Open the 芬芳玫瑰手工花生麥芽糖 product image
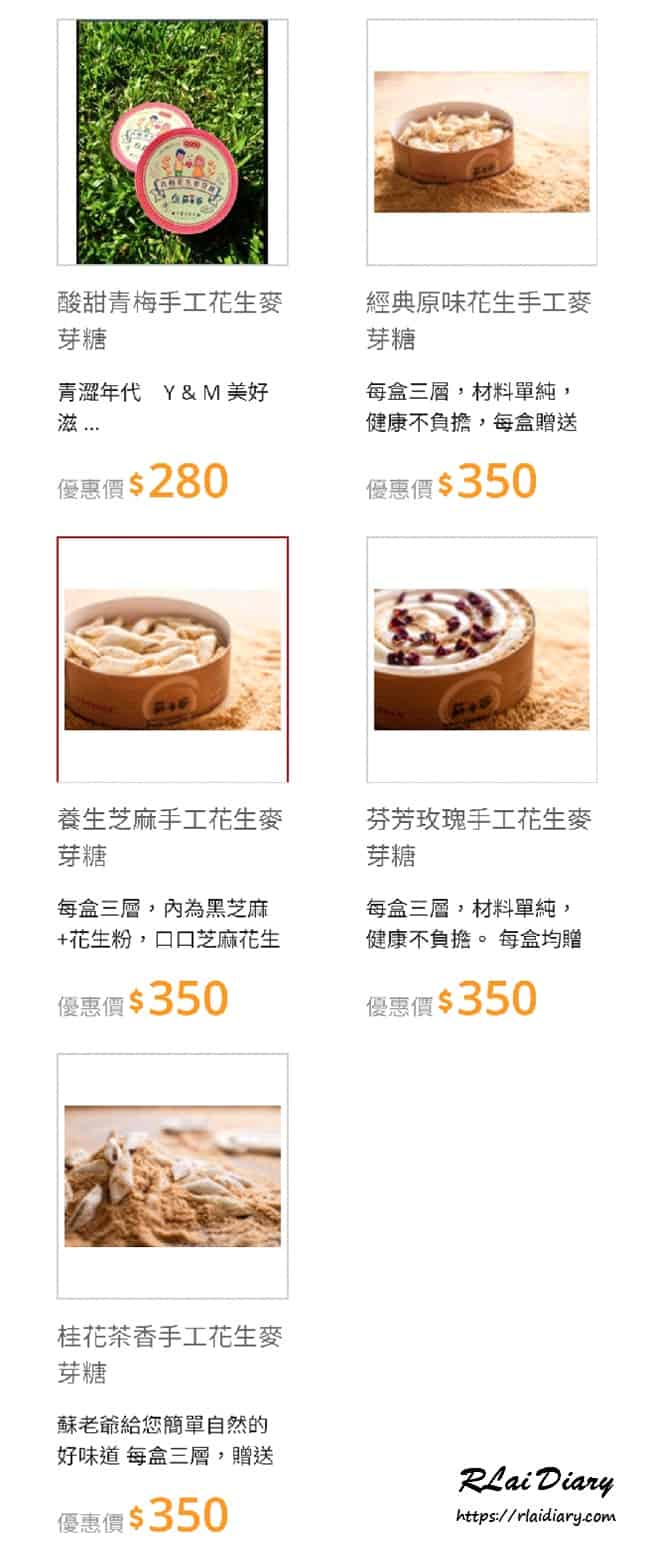This screenshot has height=1562, width=653. point(481,659)
